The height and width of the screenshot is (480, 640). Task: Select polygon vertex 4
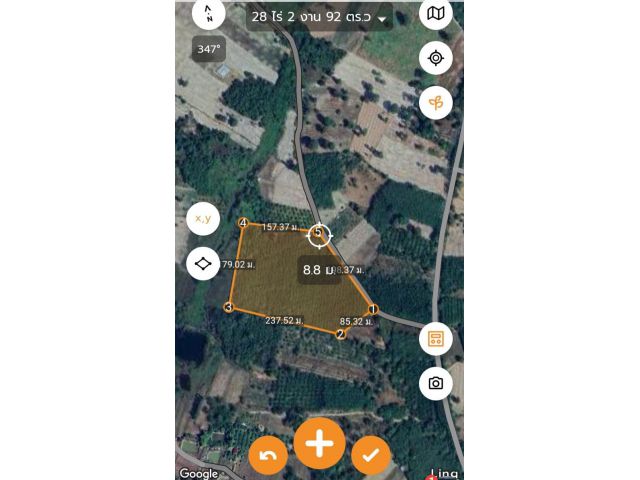click(243, 223)
